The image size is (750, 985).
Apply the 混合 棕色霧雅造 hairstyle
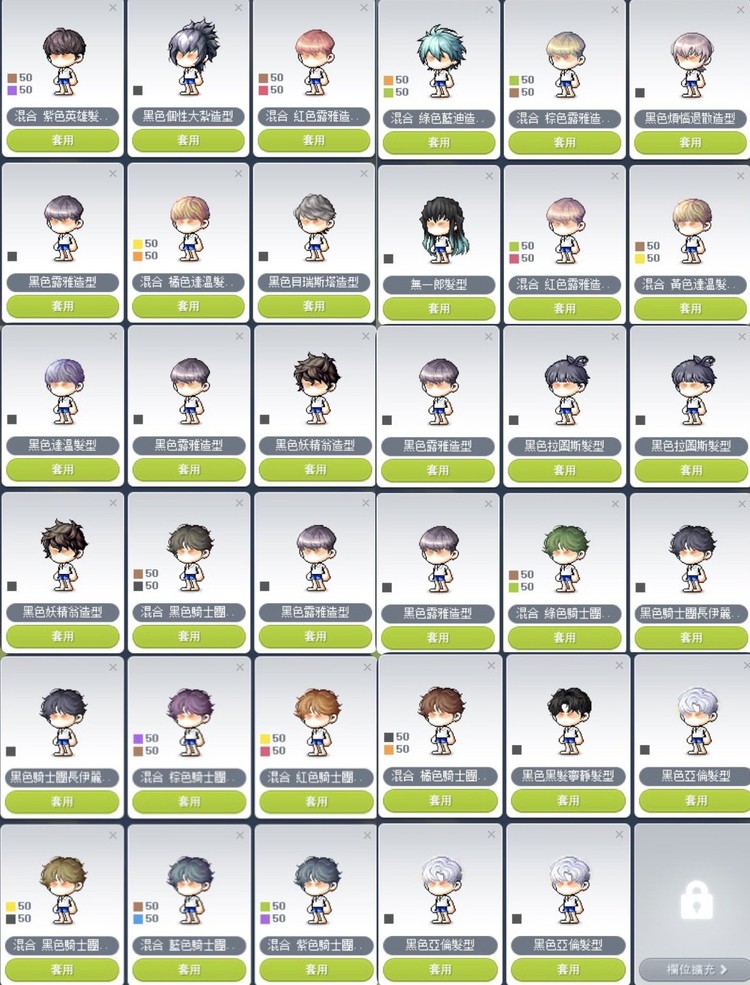point(565,143)
